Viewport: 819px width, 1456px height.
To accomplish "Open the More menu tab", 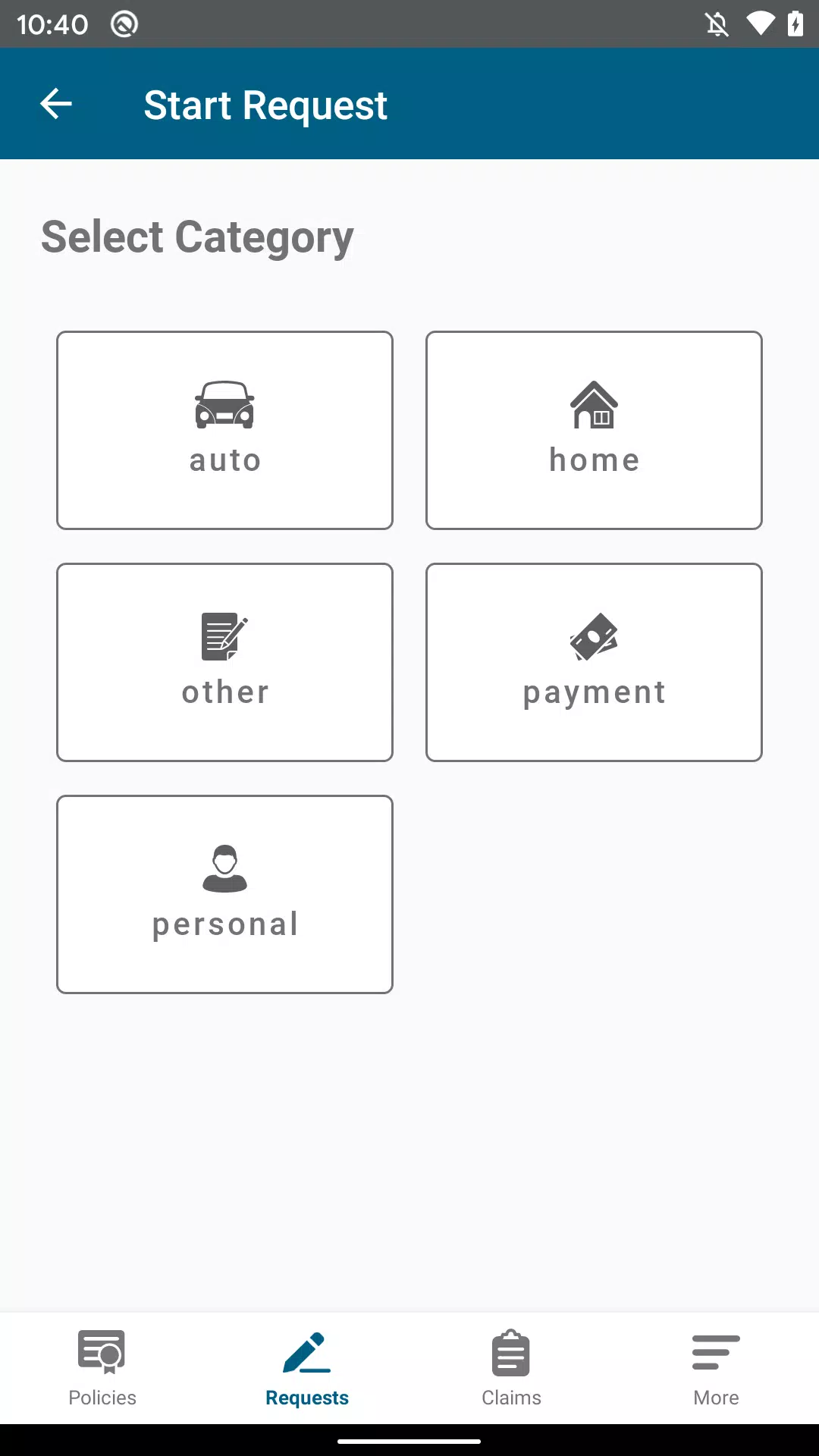I will pos(717,1368).
